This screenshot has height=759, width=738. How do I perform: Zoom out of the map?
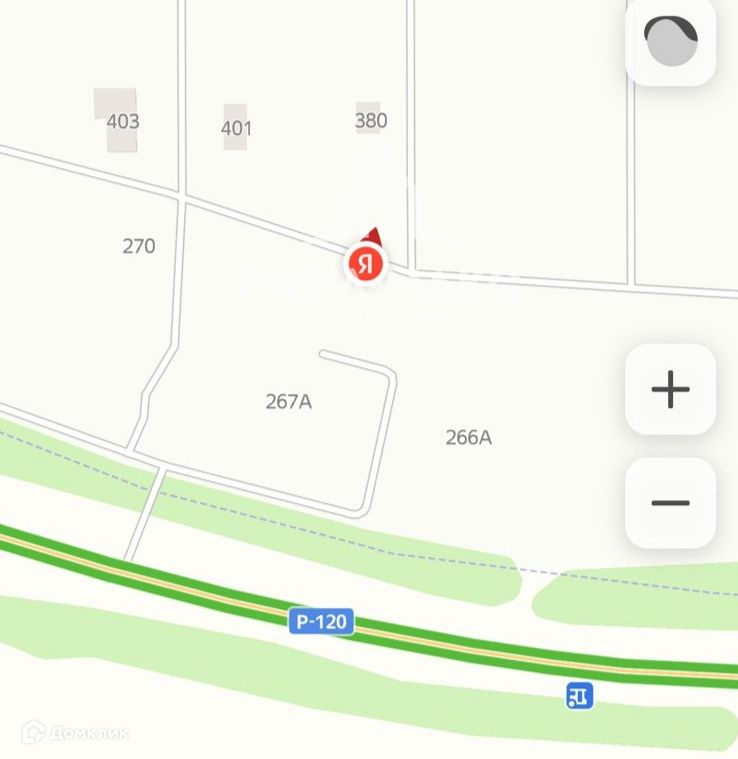pyautogui.click(x=670, y=502)
